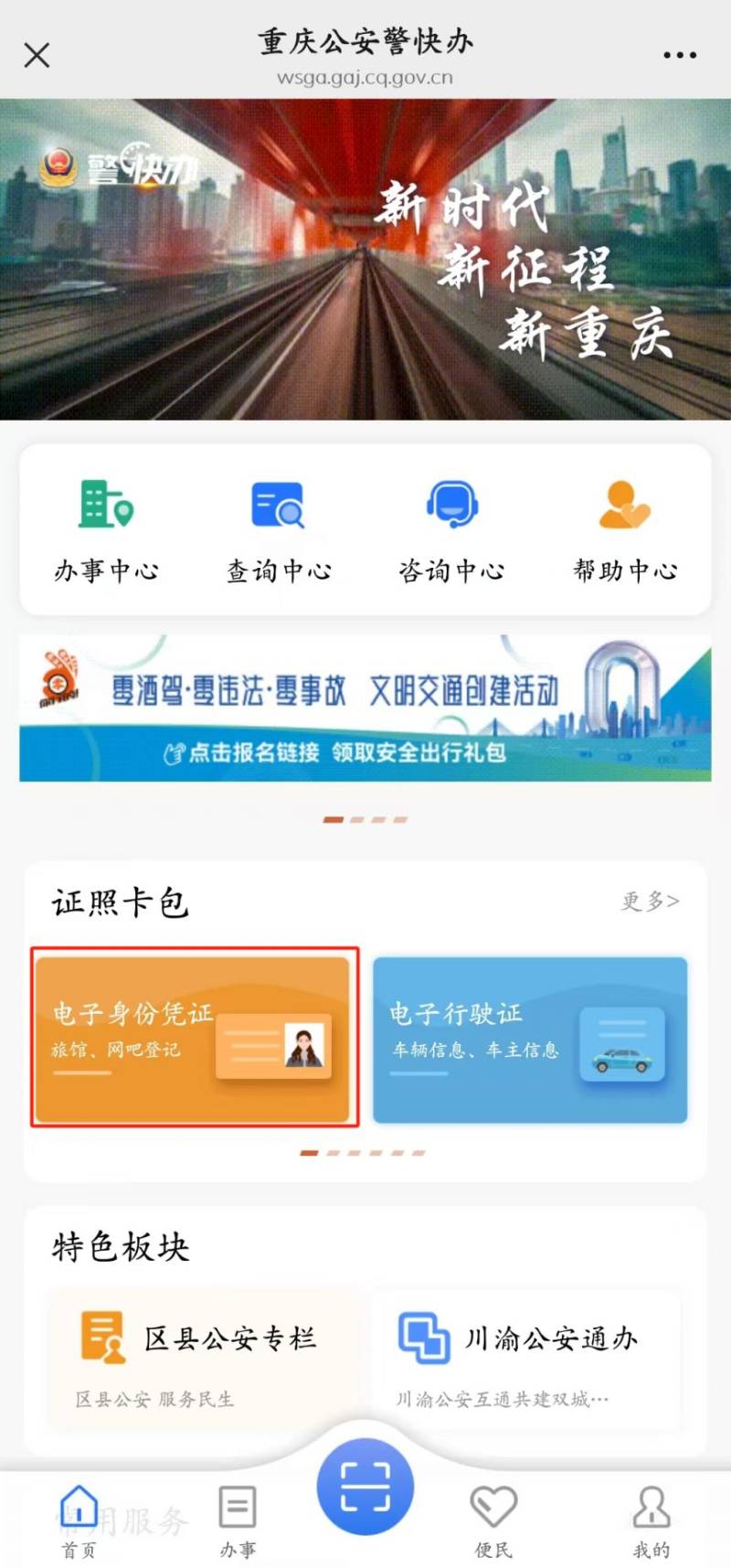Open 查询中心
This screenshot has height=1568, width=731.
[279, 530]
